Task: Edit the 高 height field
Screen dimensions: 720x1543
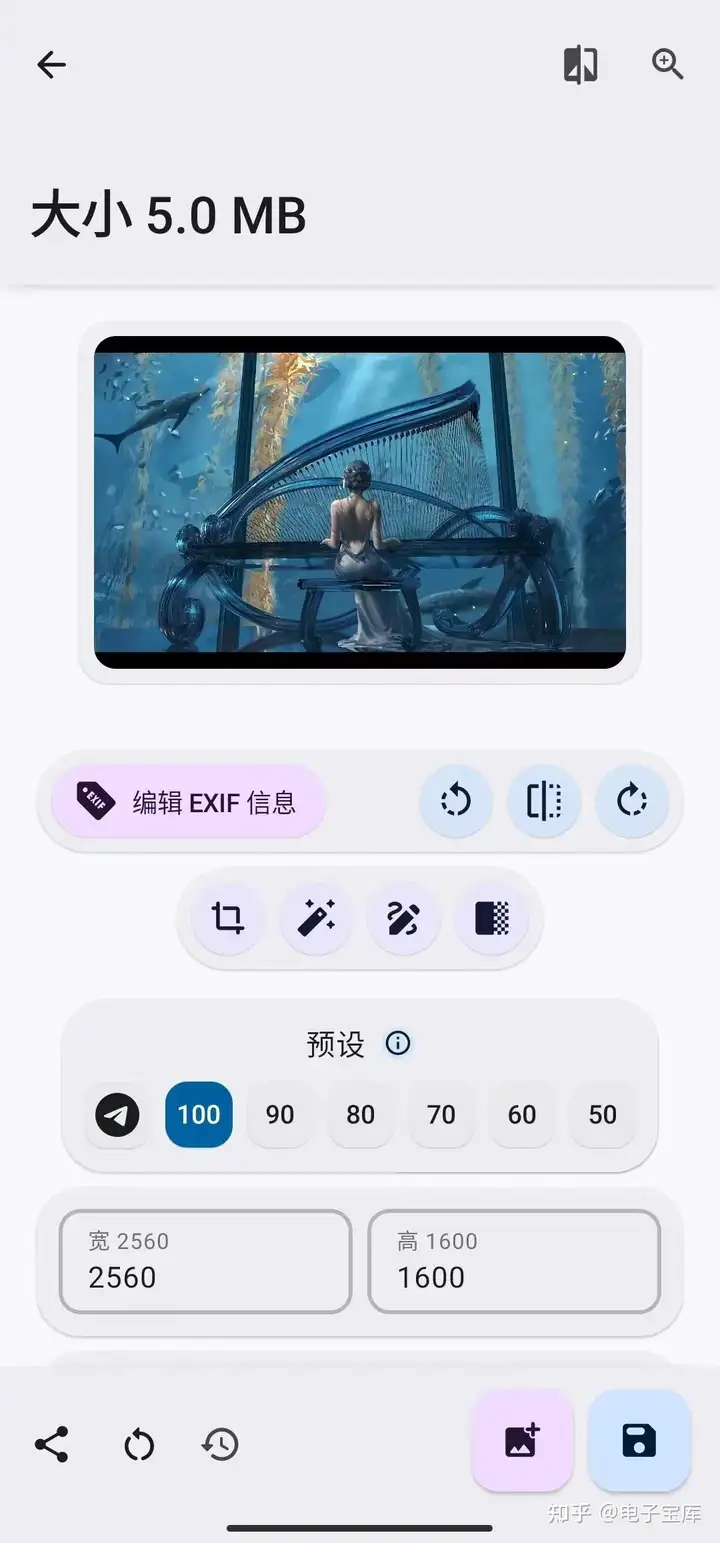Action: 514,1262
